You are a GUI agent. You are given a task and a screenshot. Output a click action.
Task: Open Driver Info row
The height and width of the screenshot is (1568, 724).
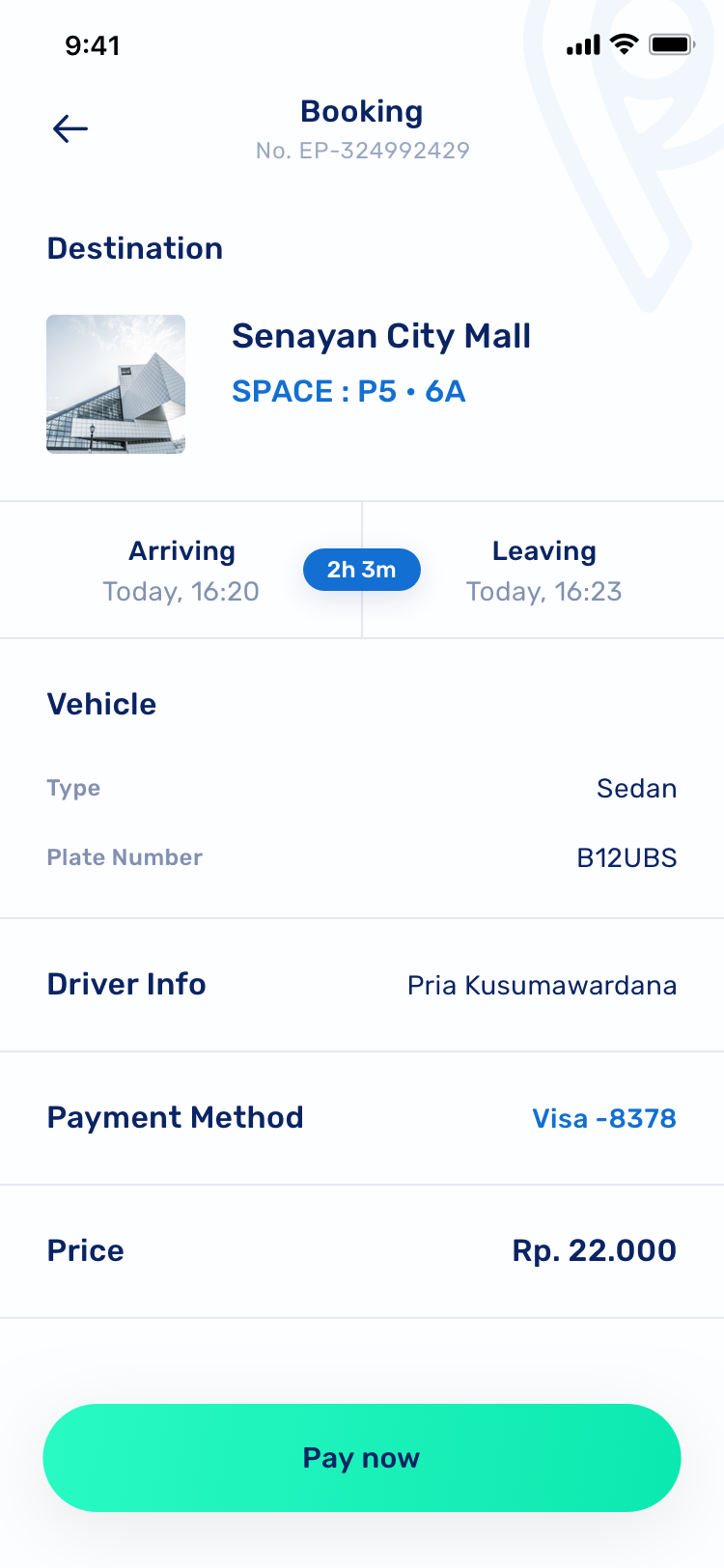click(362, 985)
